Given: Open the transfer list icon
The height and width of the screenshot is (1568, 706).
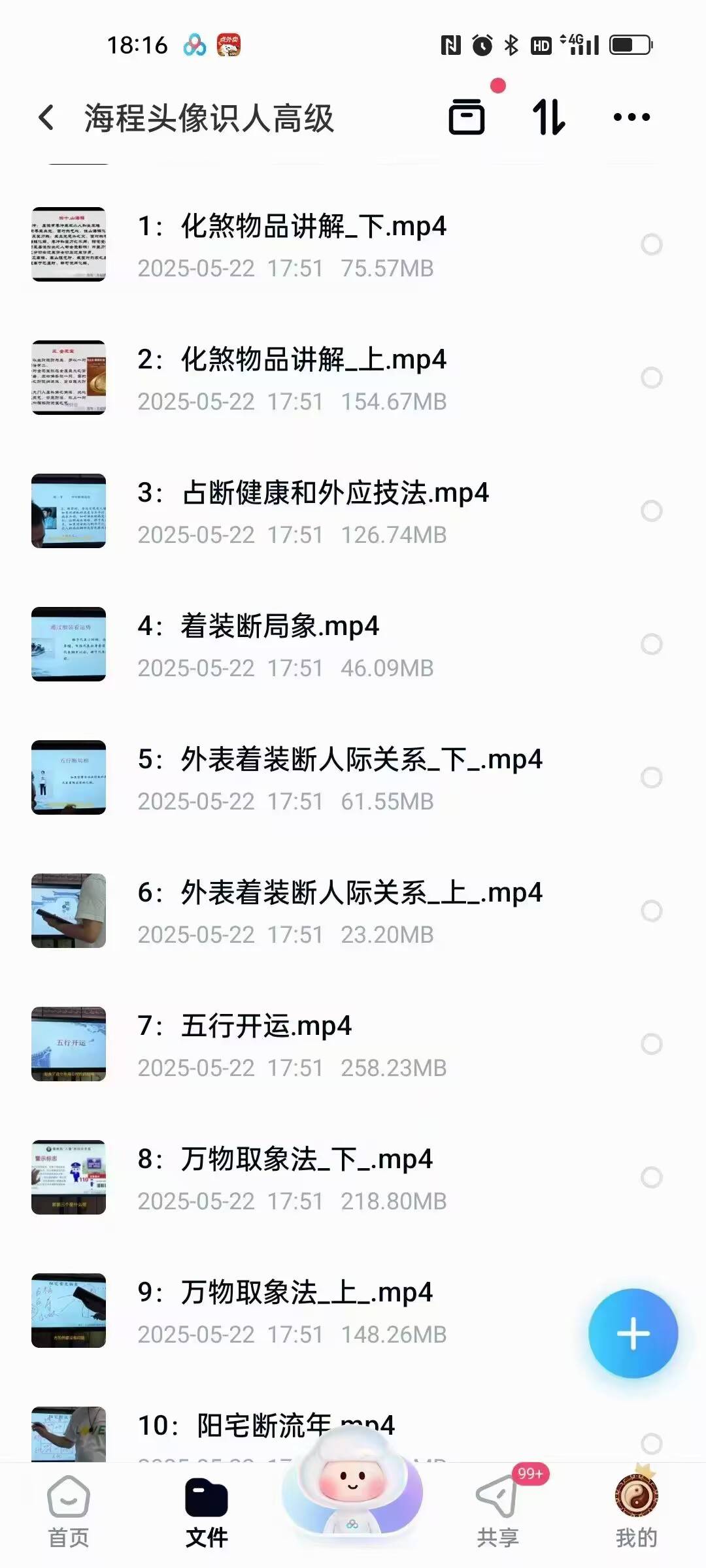Looking at the screenshot, I should pyautogui.click(x=467, y=118).
